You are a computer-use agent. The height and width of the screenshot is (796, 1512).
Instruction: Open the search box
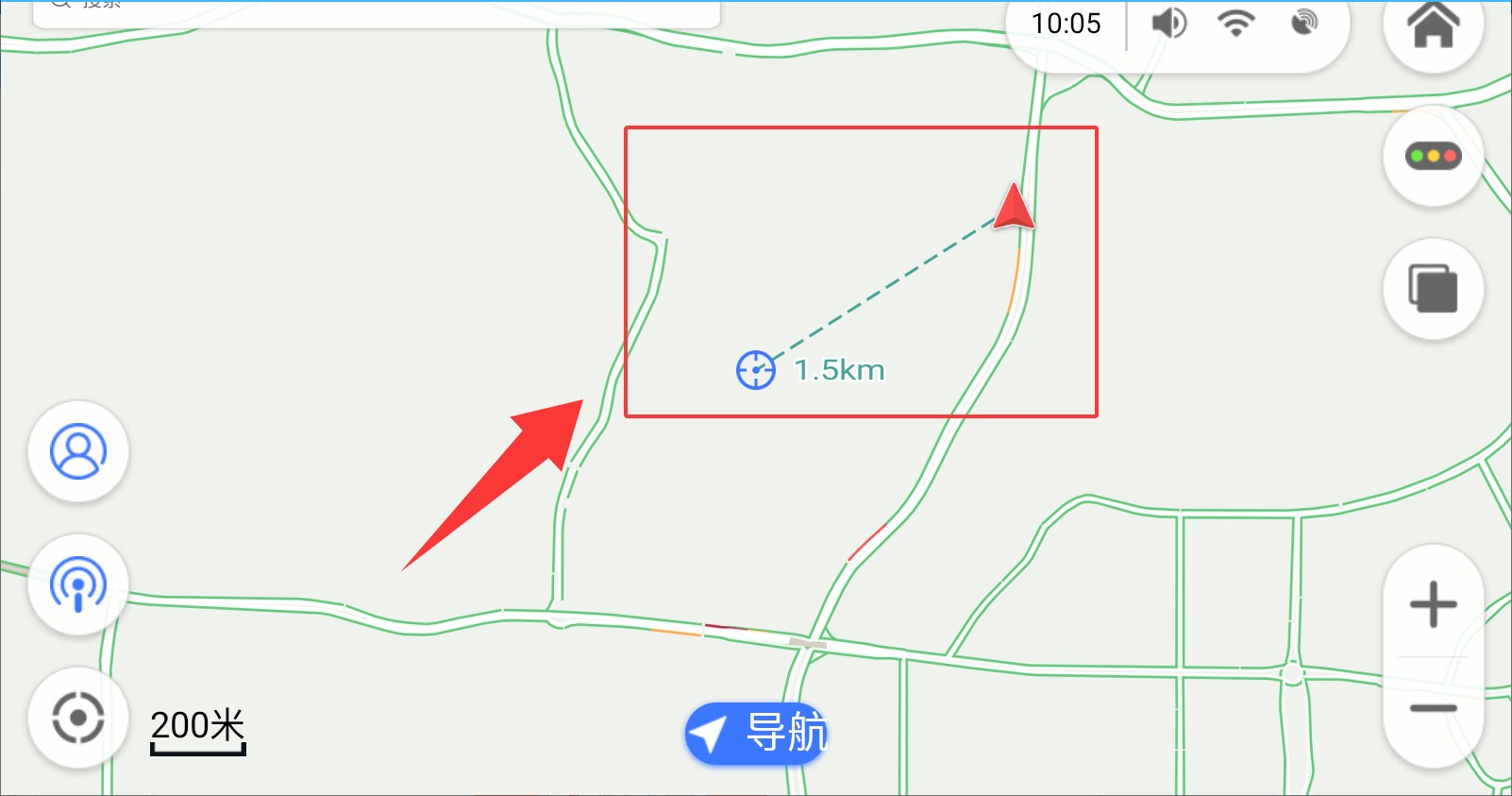376,9
